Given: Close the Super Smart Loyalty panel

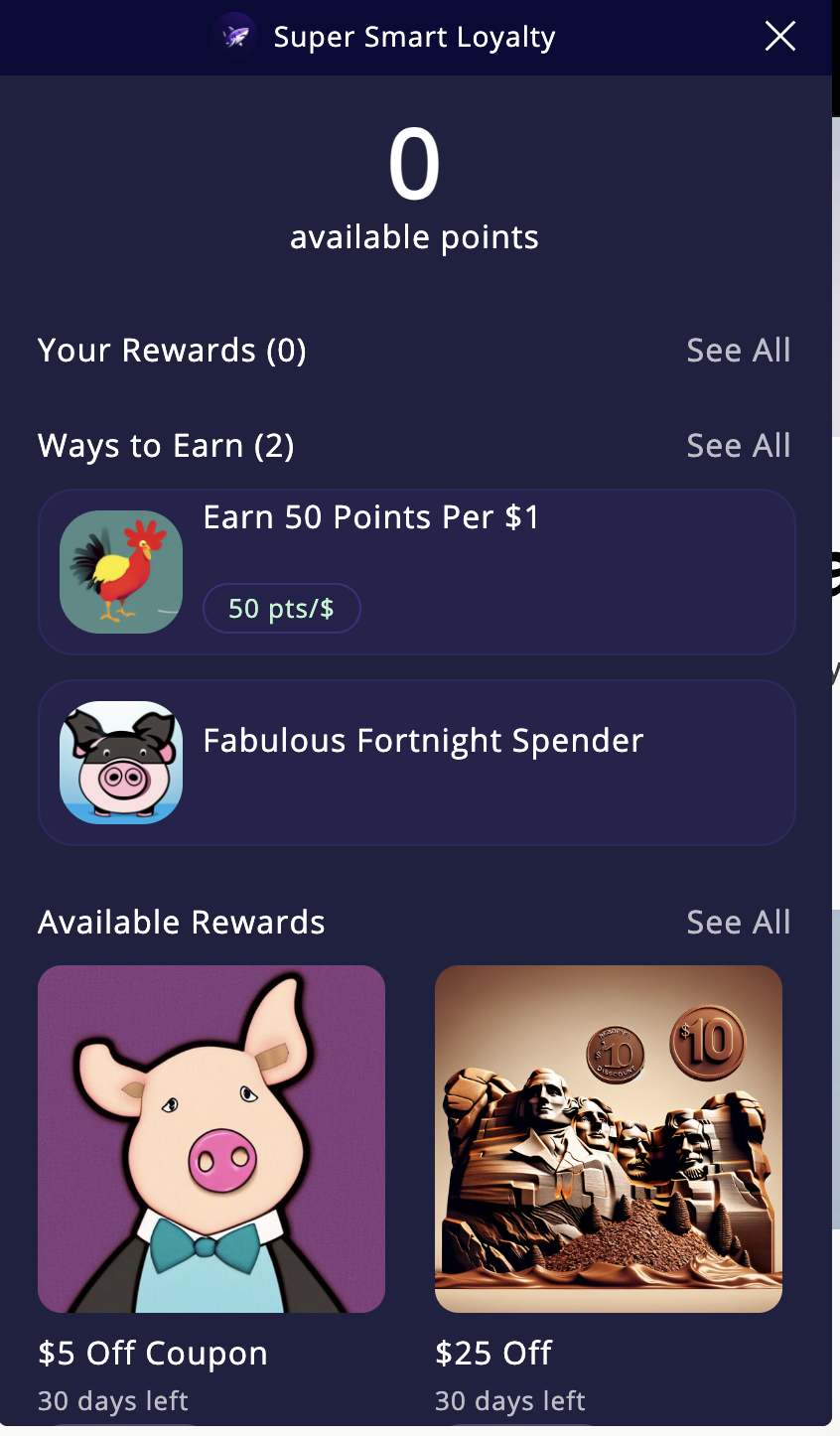Looking at the screenshot, I should tap(780, 37).
